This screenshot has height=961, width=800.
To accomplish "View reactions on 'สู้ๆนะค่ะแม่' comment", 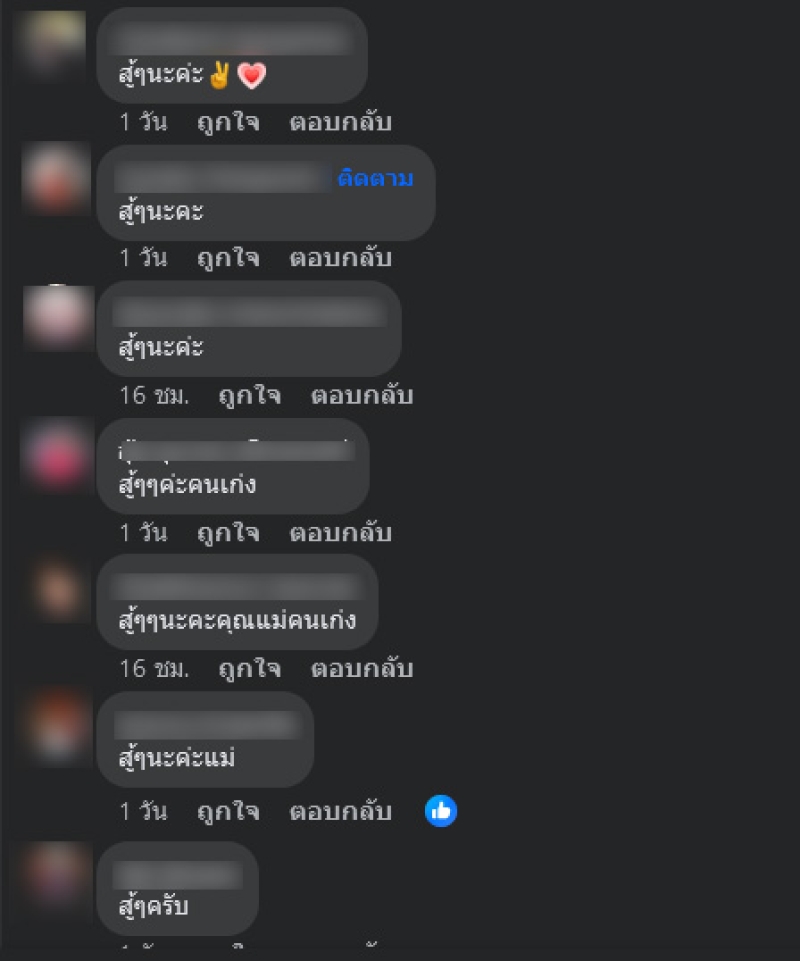I will pos(441,811).
